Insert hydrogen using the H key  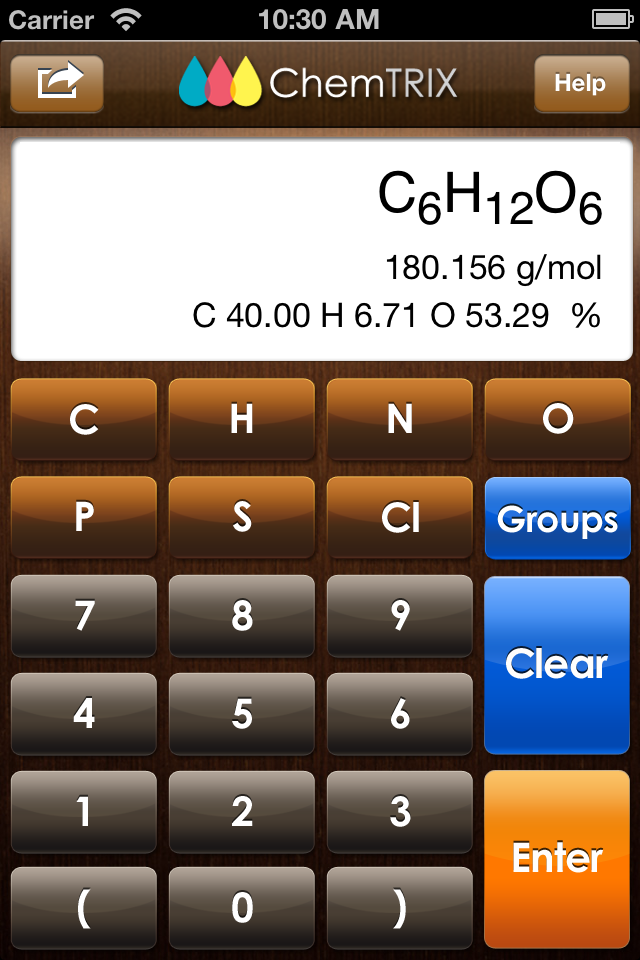242,420
